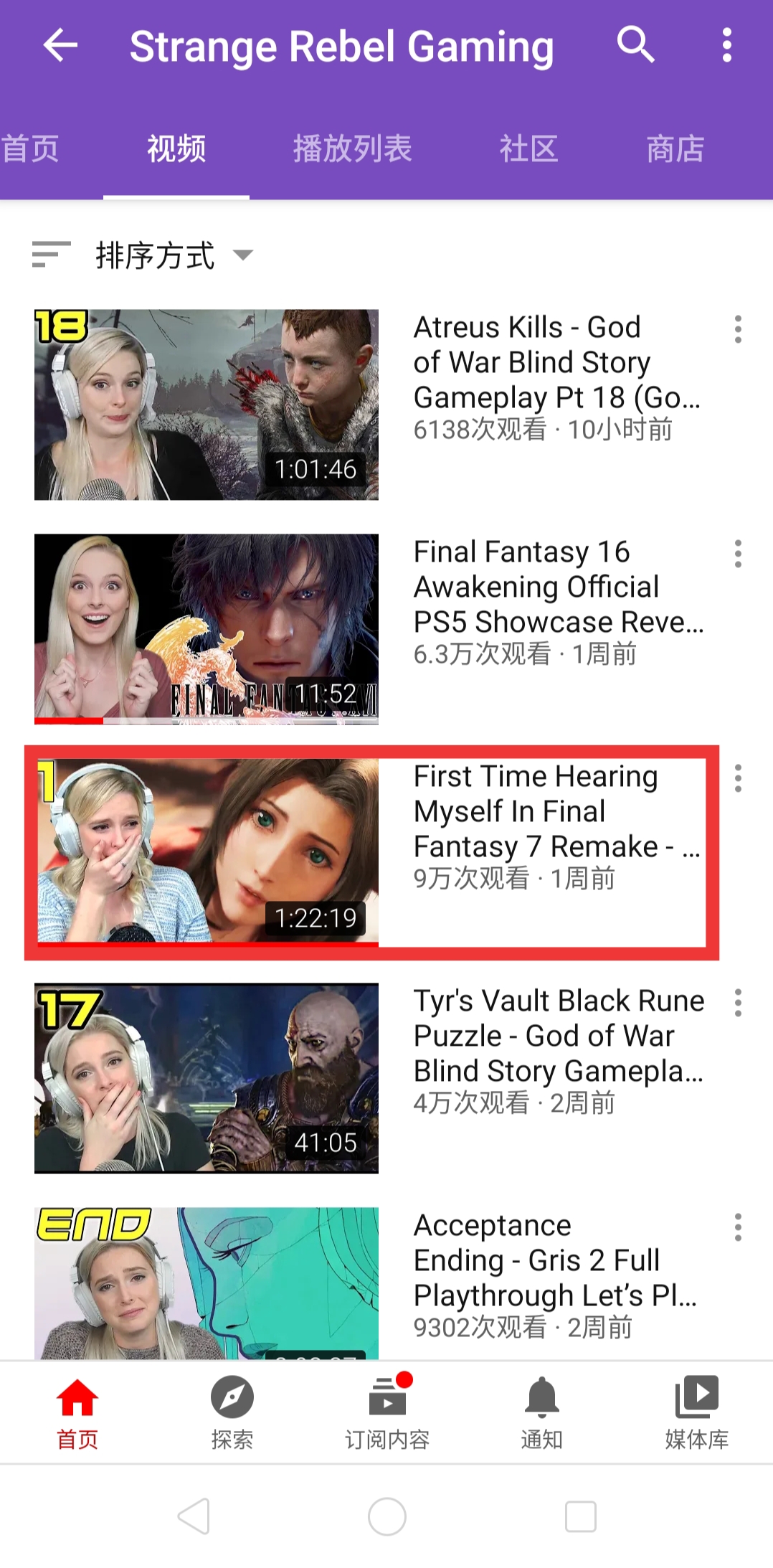Viewport: 773px width, 1568px height.
Task: Switch to the 社区 tab
Action: point(528,149)
